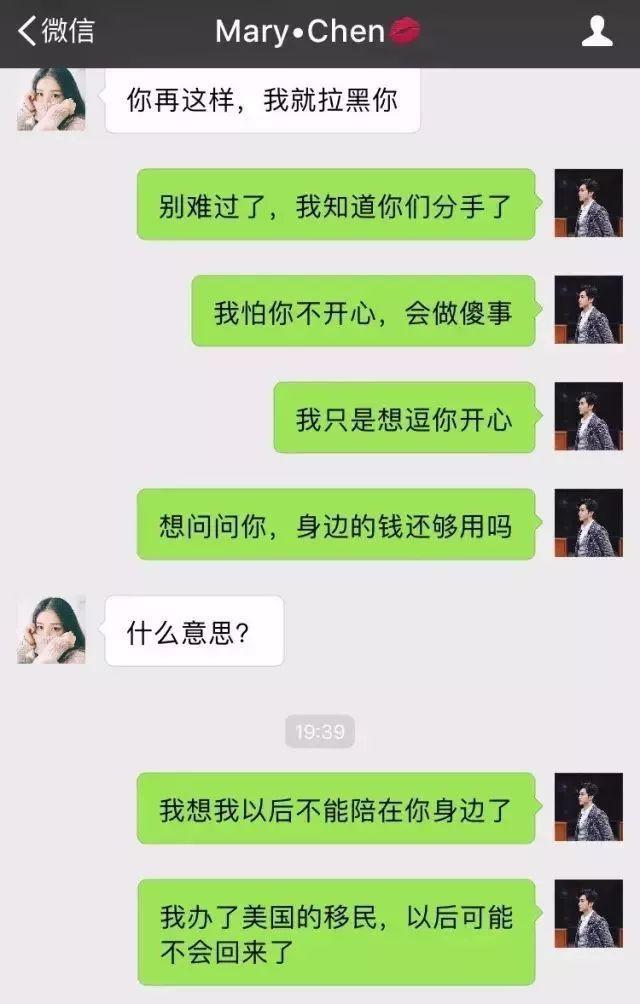The width and height of the screenshot is (640, 1004).
Task: Tap Mary's avatar next to 你再这样，我就拉黑你
Action: (51, 99)
